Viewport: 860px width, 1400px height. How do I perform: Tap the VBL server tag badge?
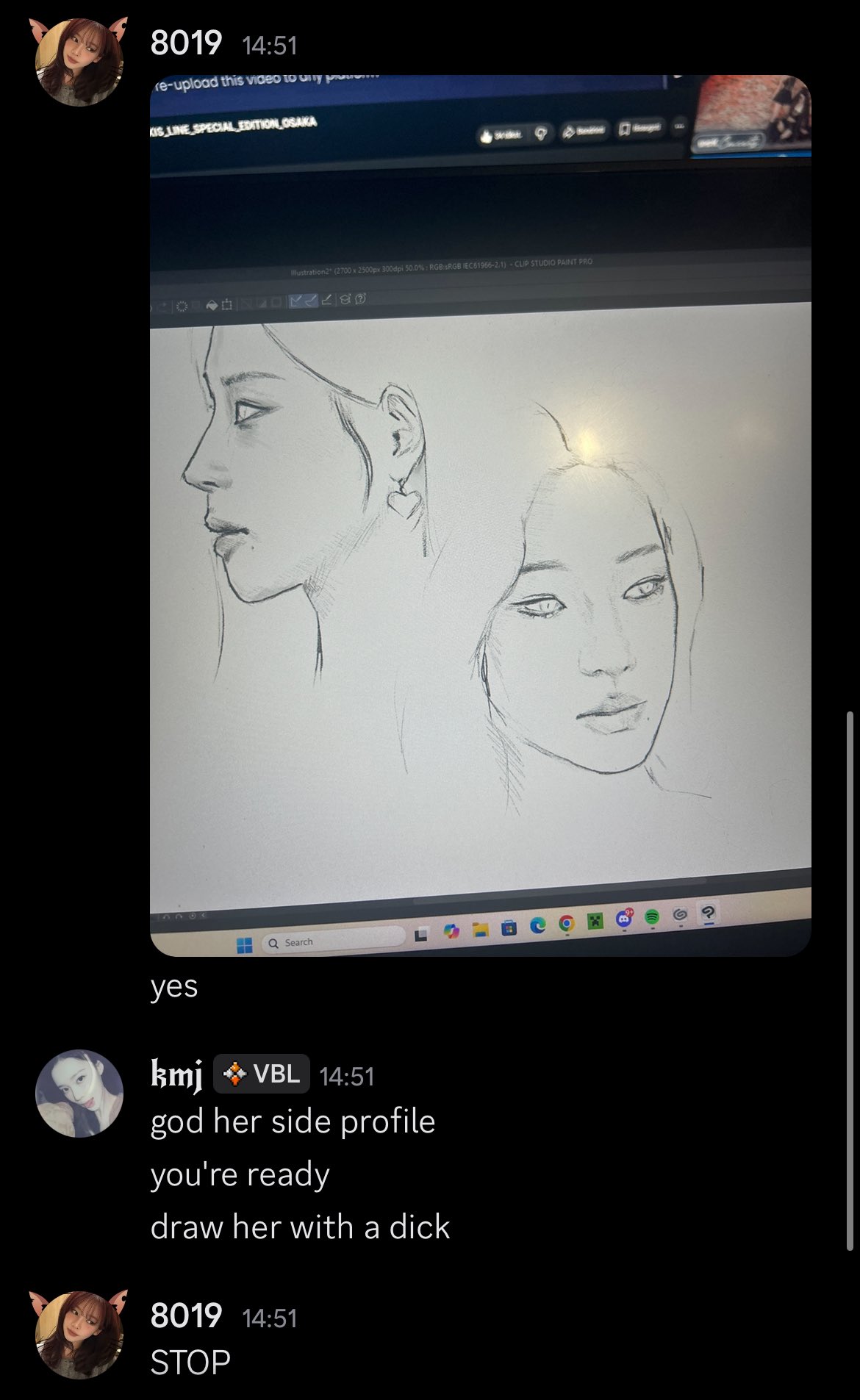pos(262,1074)
